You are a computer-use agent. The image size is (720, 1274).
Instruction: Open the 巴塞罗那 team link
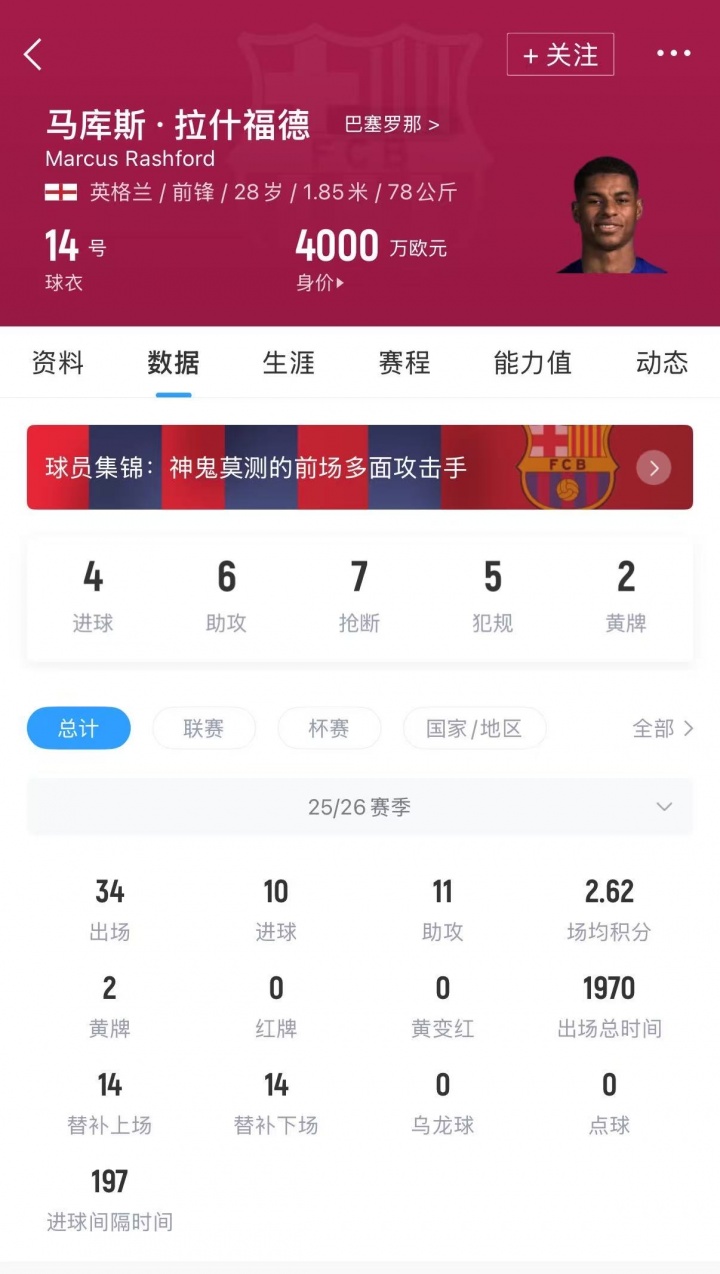392,125
